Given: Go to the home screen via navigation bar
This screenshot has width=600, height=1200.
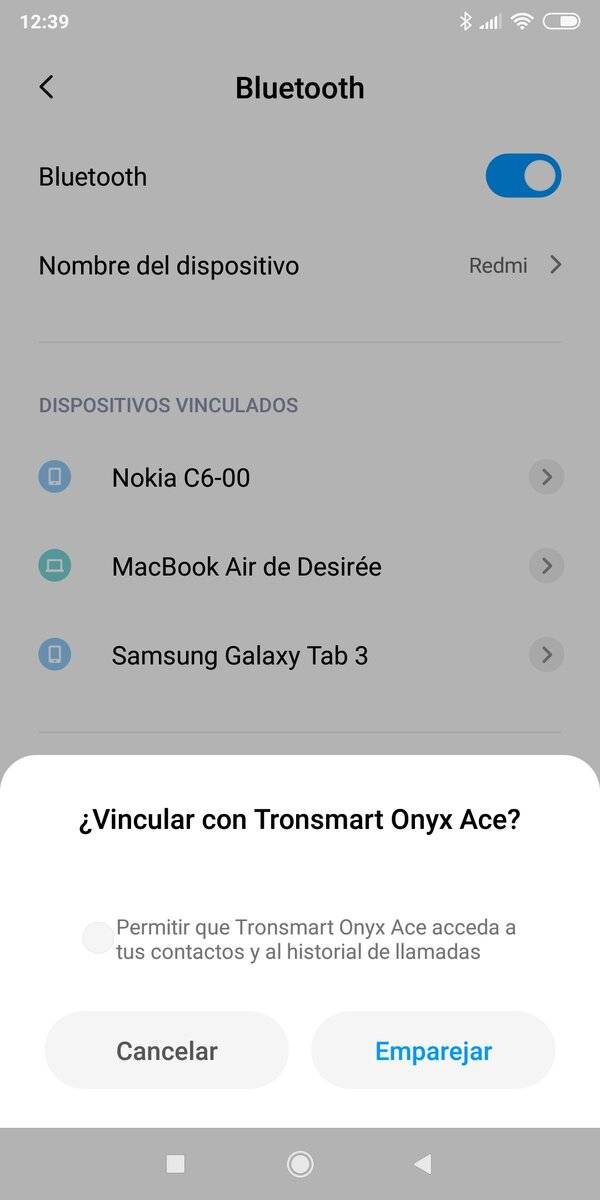Looking at the screenshot, I should (x=300, y=1163).
